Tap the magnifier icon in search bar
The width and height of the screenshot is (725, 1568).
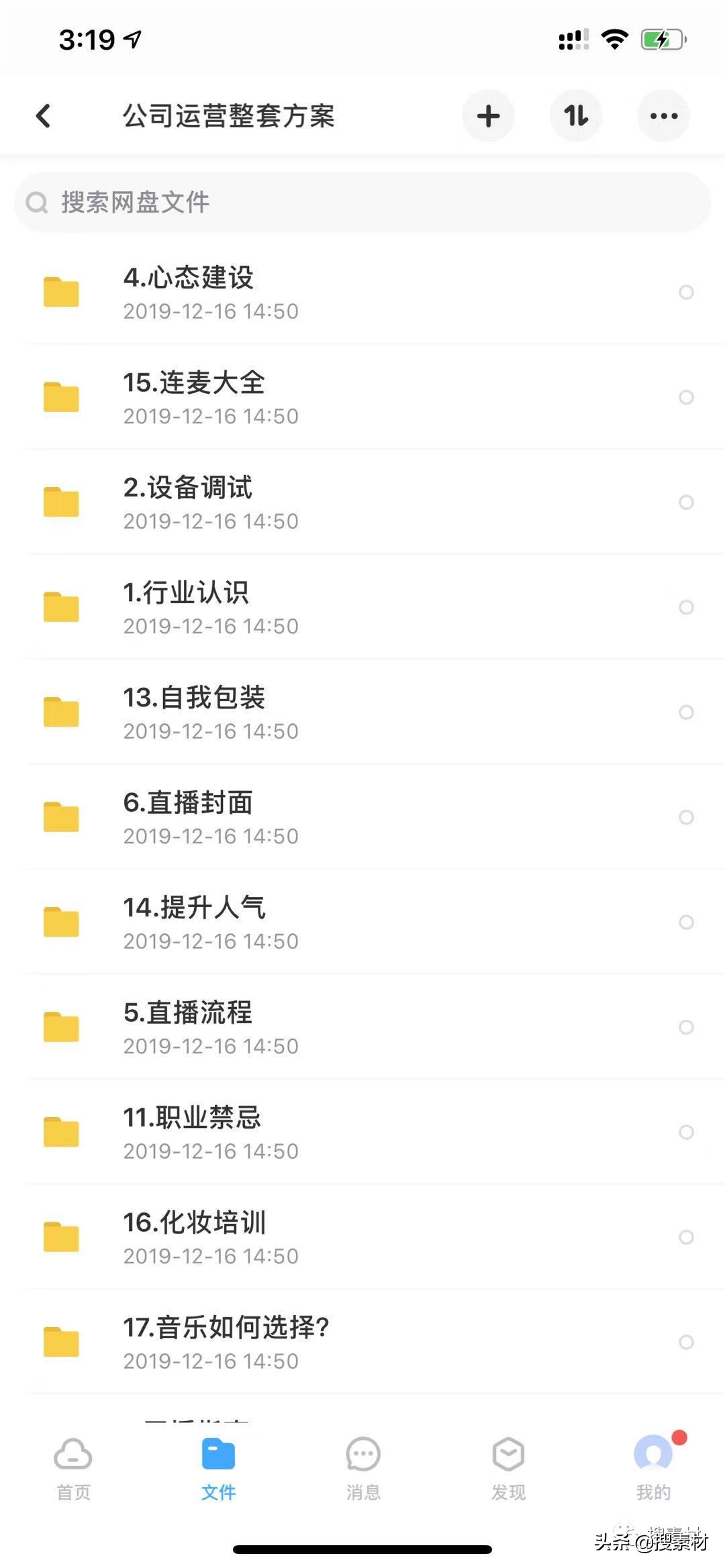coord(37,203)
